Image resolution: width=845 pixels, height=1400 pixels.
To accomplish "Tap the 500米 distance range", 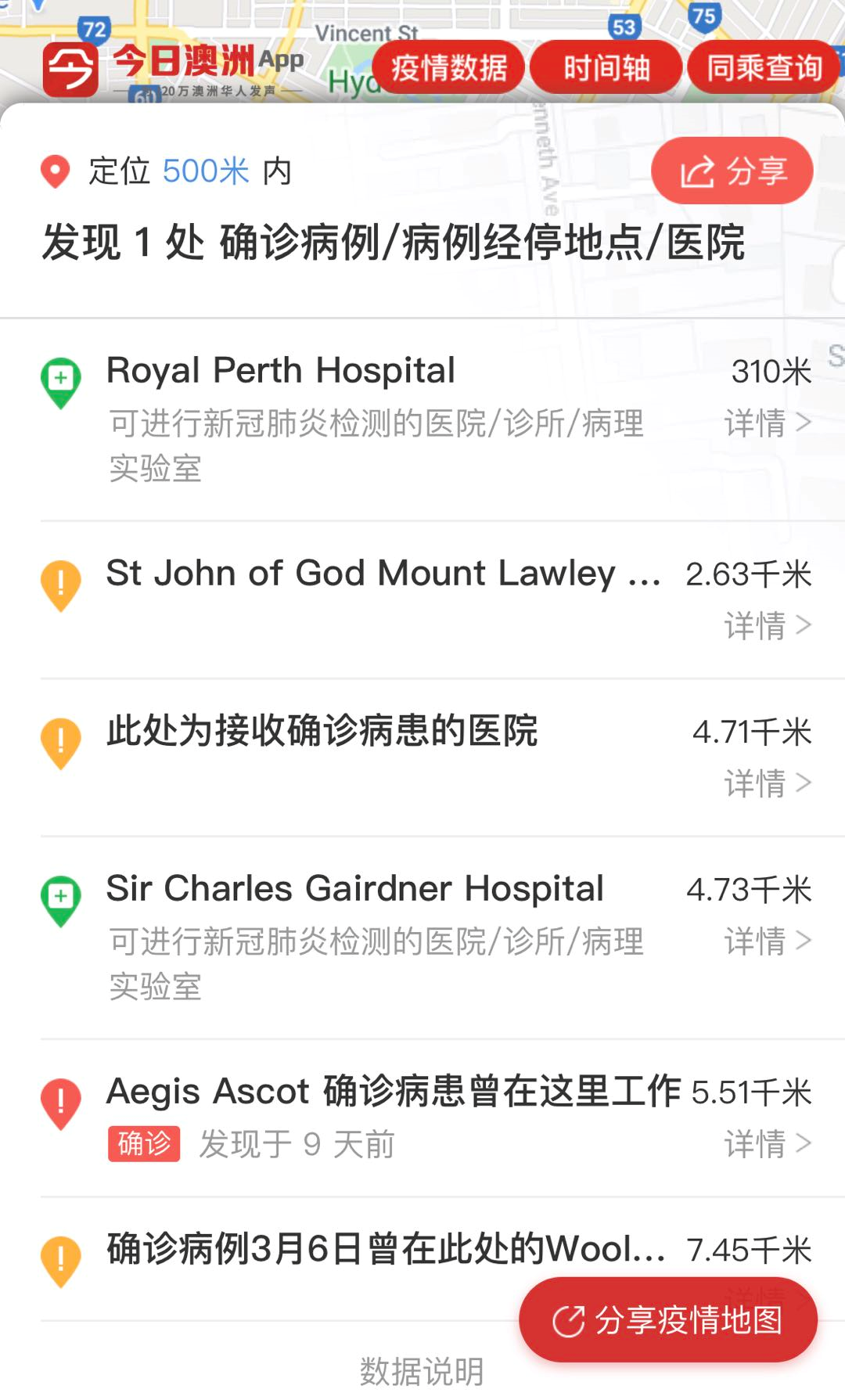I will tap(206, 171).
